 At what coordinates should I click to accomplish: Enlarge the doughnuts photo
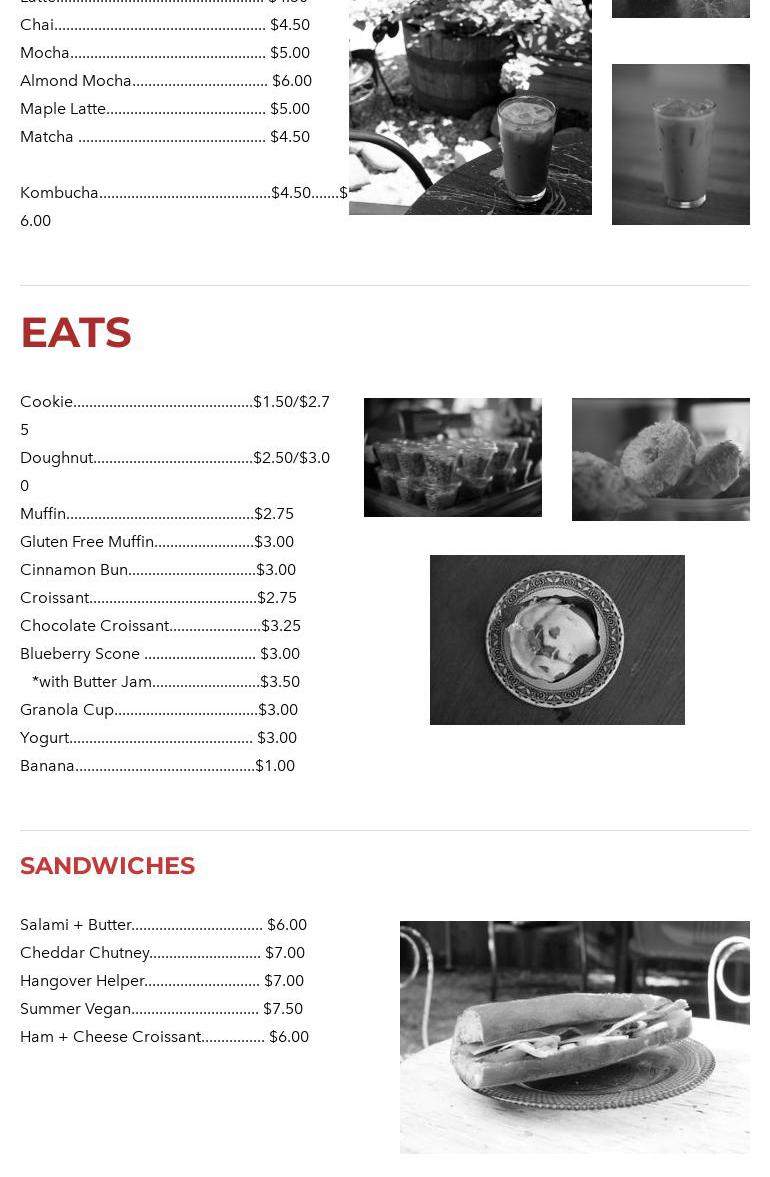click(x=660, y=459)
